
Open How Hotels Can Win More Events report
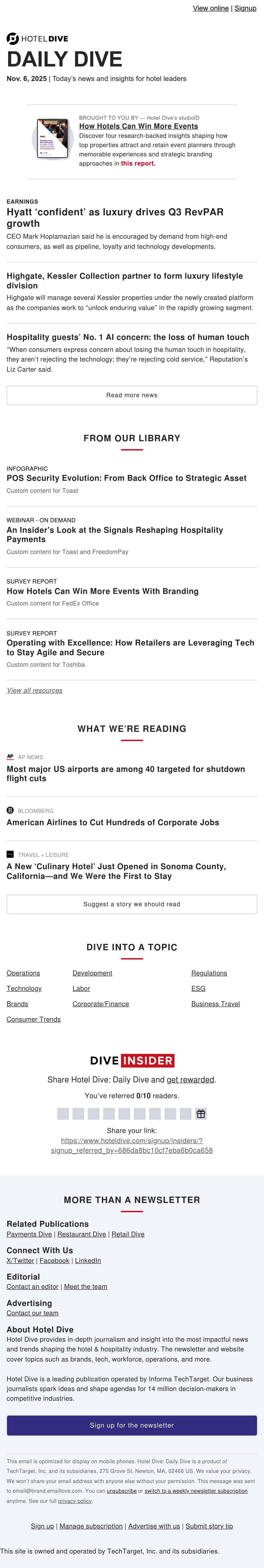139,126
